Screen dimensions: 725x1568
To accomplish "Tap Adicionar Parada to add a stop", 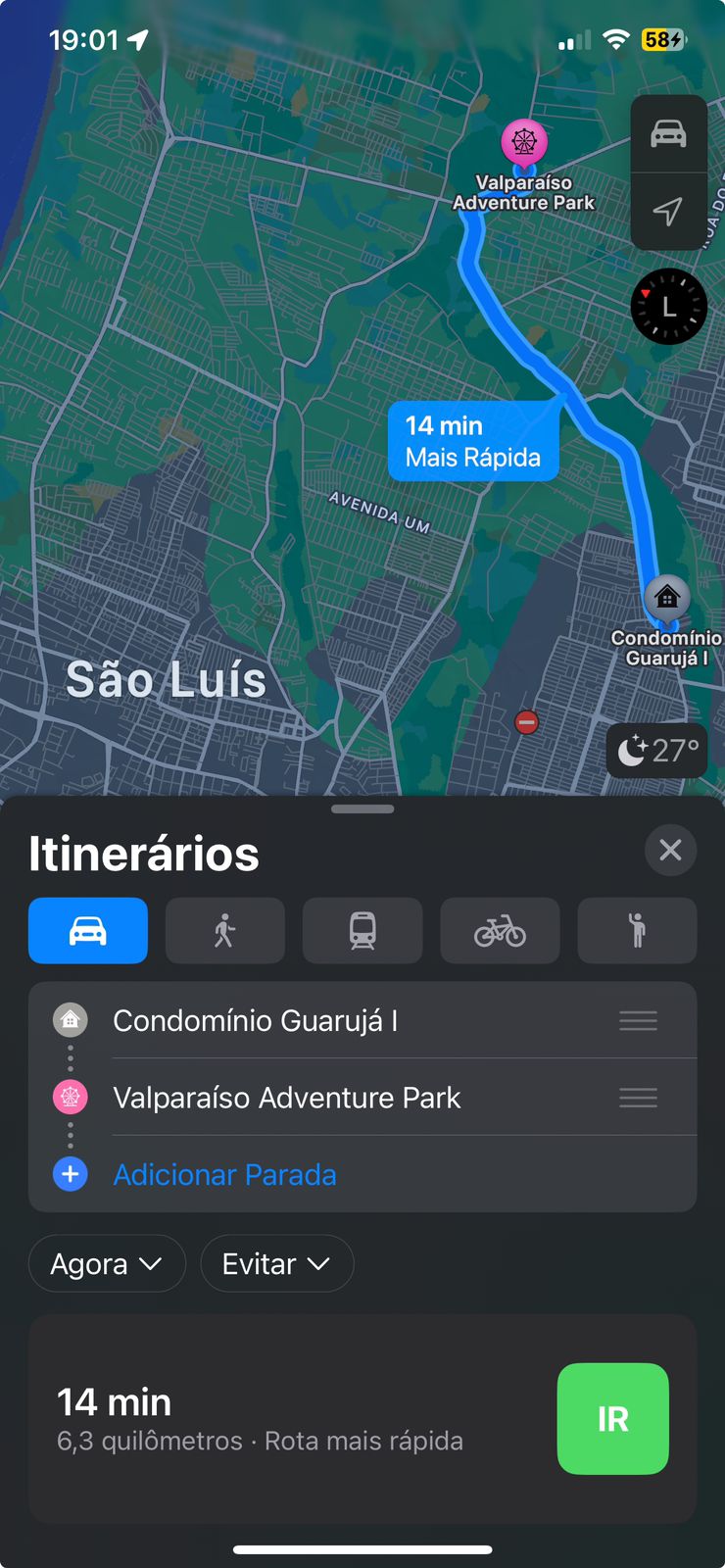I will (x=224, y=1174).
